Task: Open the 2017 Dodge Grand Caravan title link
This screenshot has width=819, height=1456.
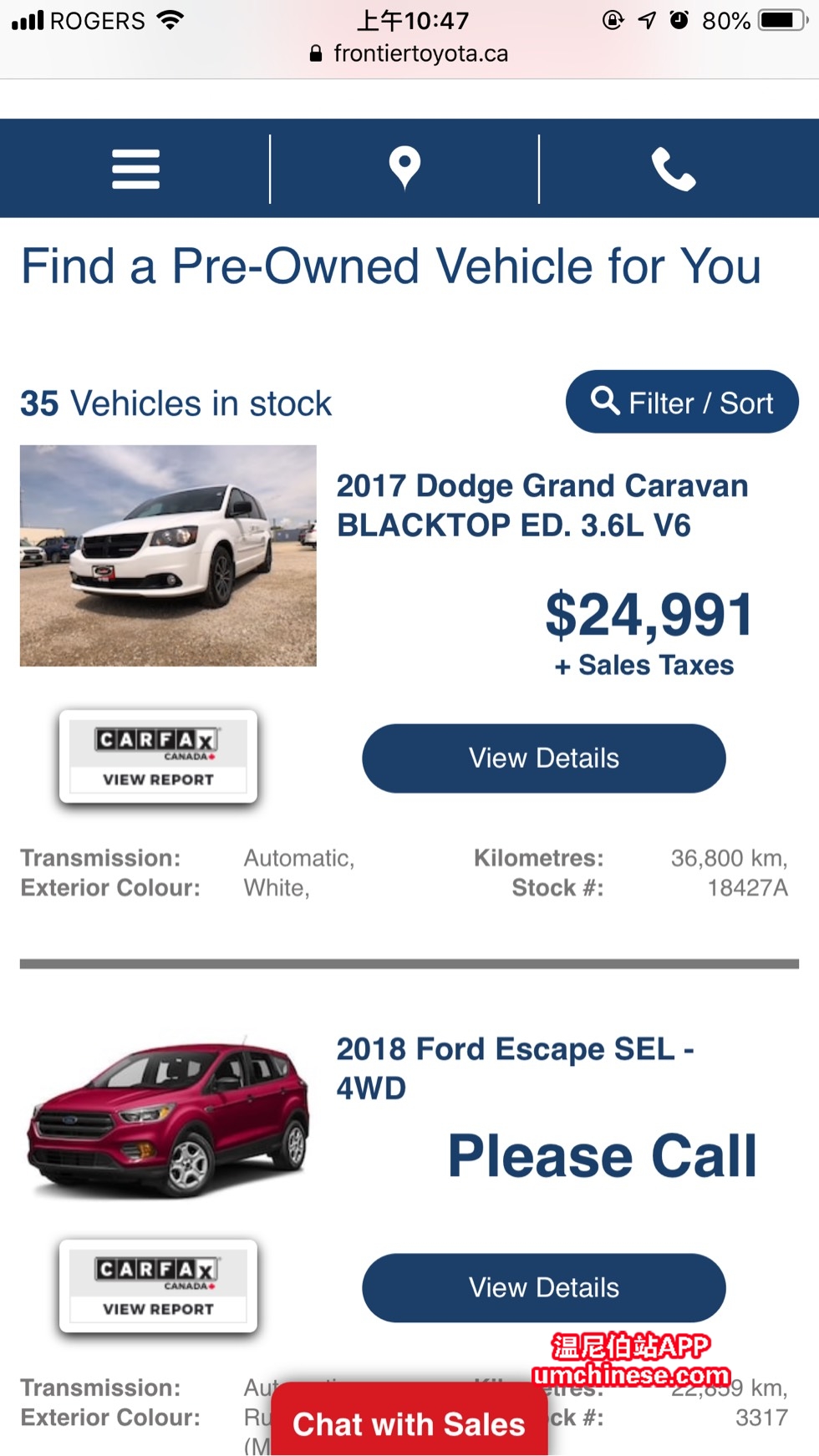Action: point(542,505)
